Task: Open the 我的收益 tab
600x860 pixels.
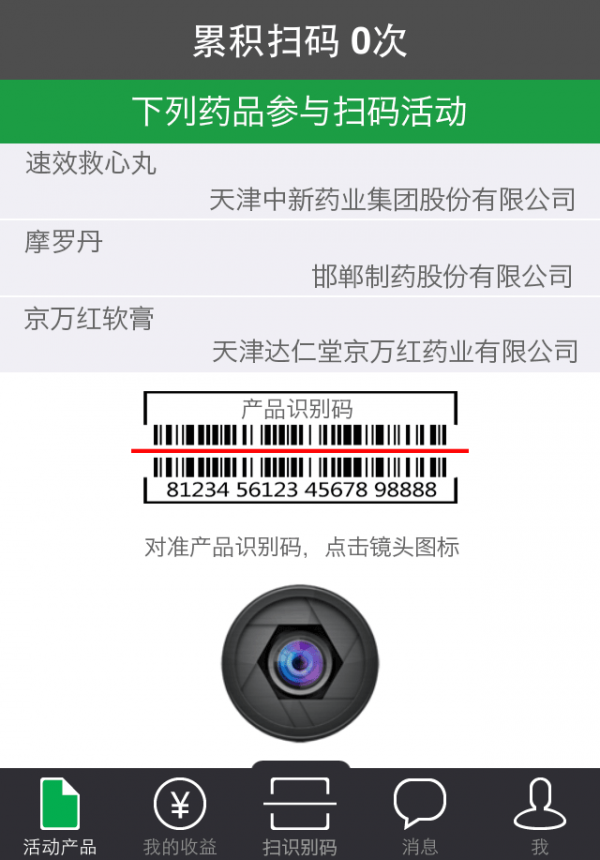Action: [180, 815]
